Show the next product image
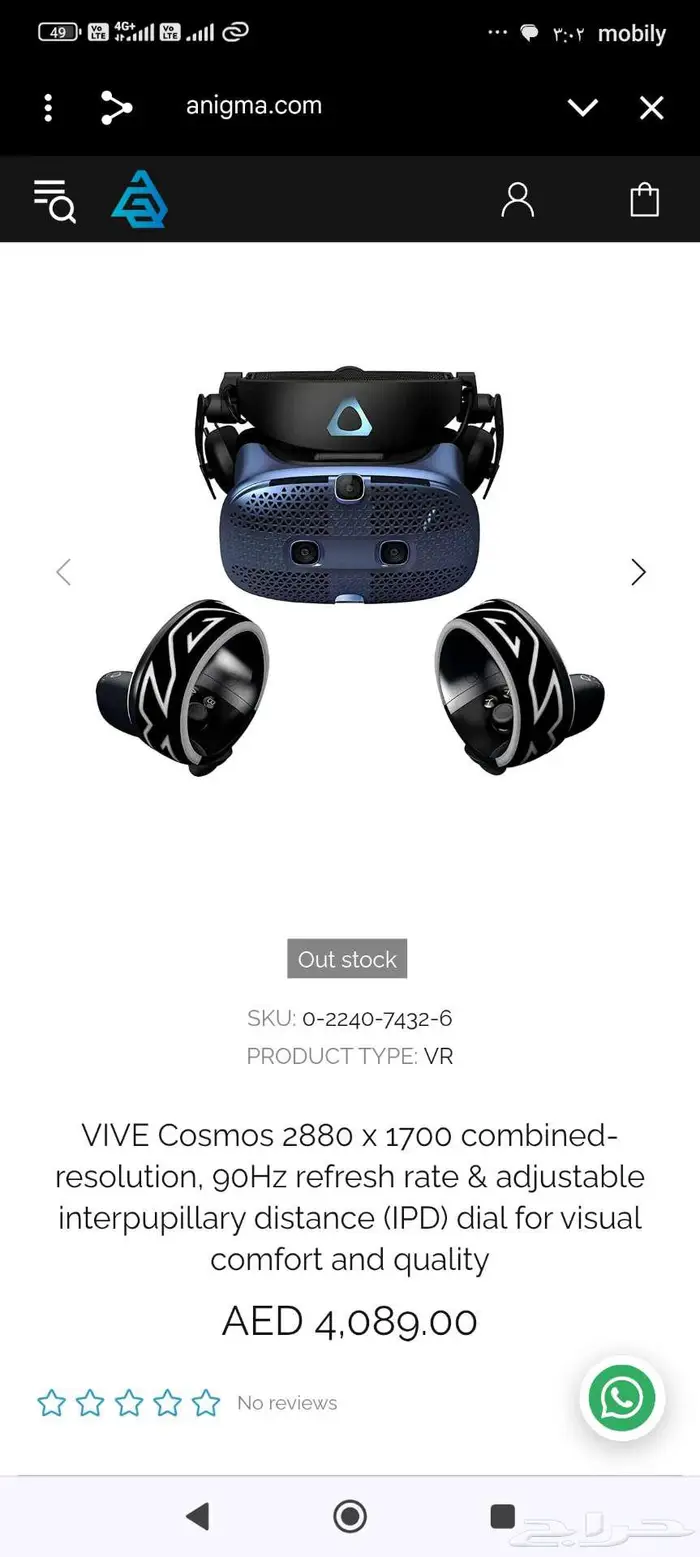Viewport: 700px width, 1557px height. 638,572
